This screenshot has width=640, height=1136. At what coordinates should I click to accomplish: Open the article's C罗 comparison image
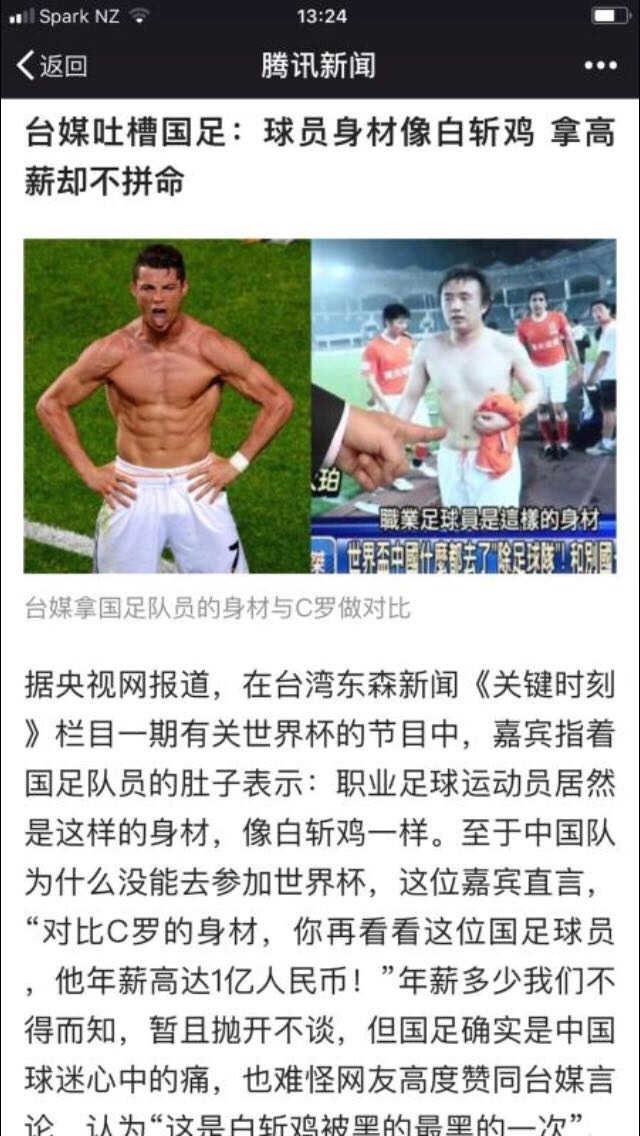(x=320, y=406)
